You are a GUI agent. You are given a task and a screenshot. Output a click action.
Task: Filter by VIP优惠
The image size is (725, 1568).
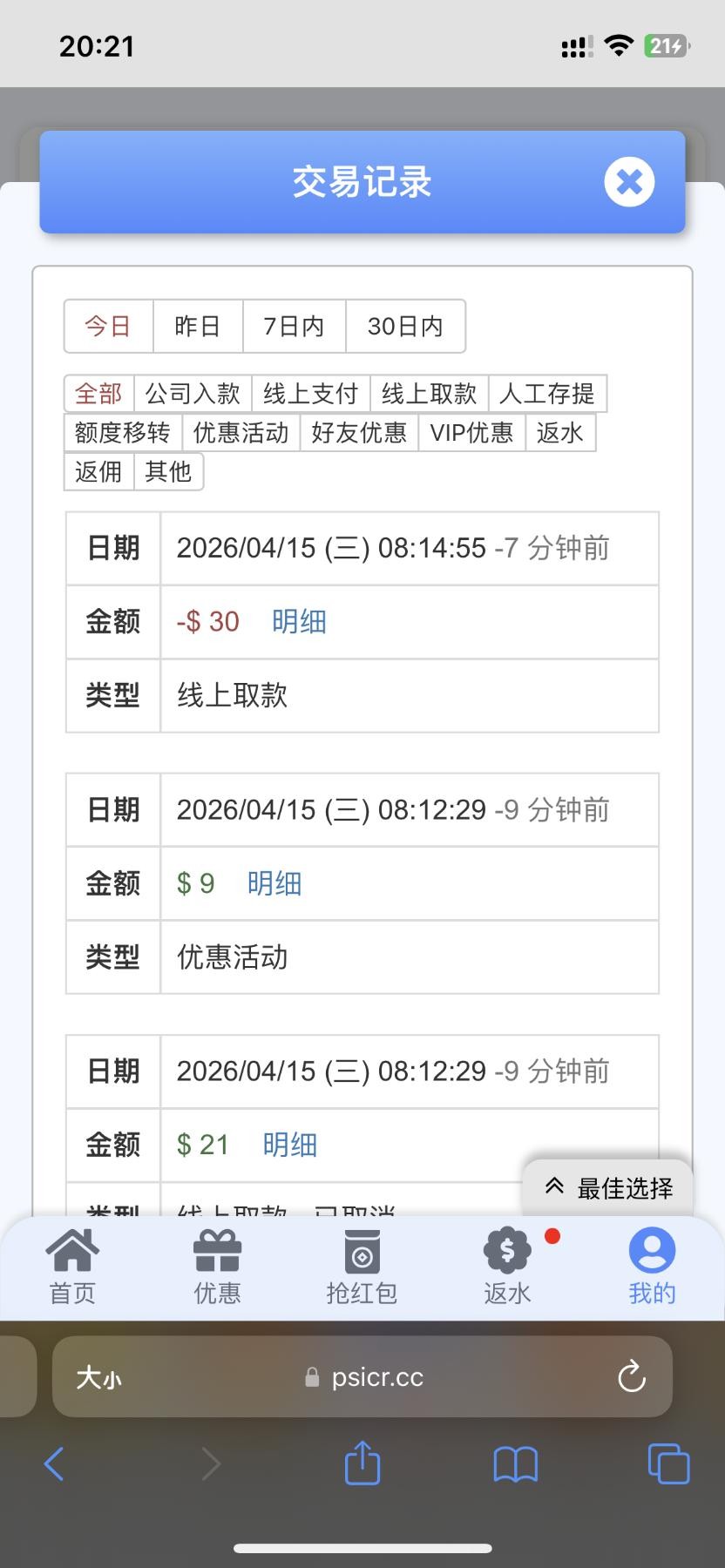click(x=471, y=433)
